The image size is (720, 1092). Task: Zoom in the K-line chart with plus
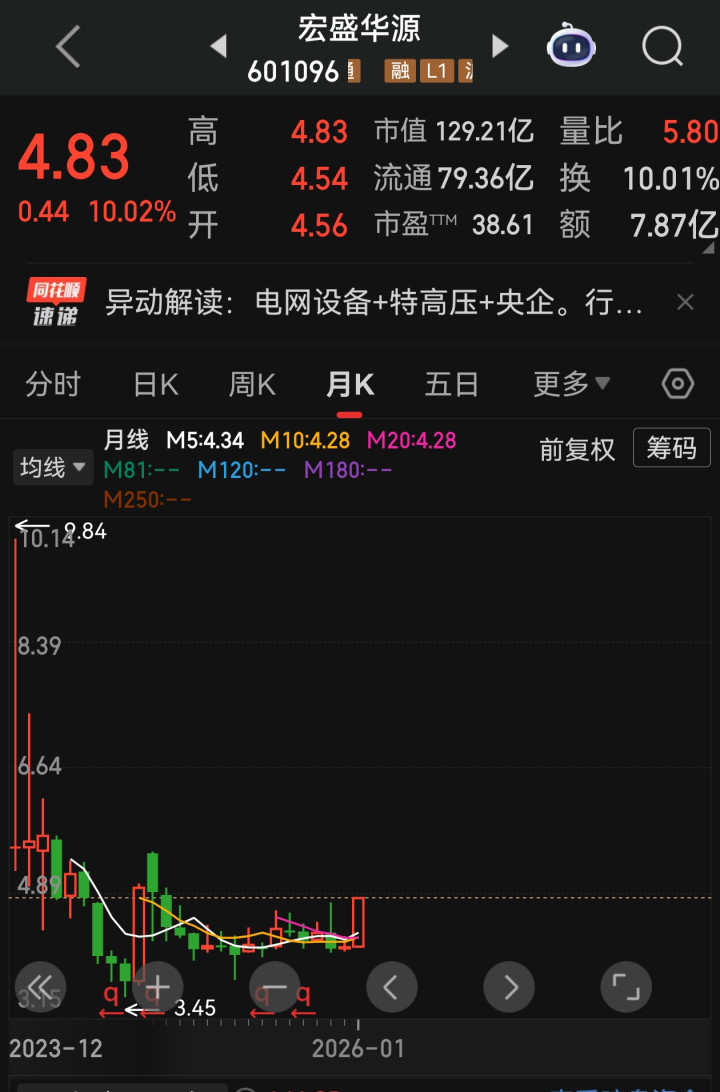(157, 987)
